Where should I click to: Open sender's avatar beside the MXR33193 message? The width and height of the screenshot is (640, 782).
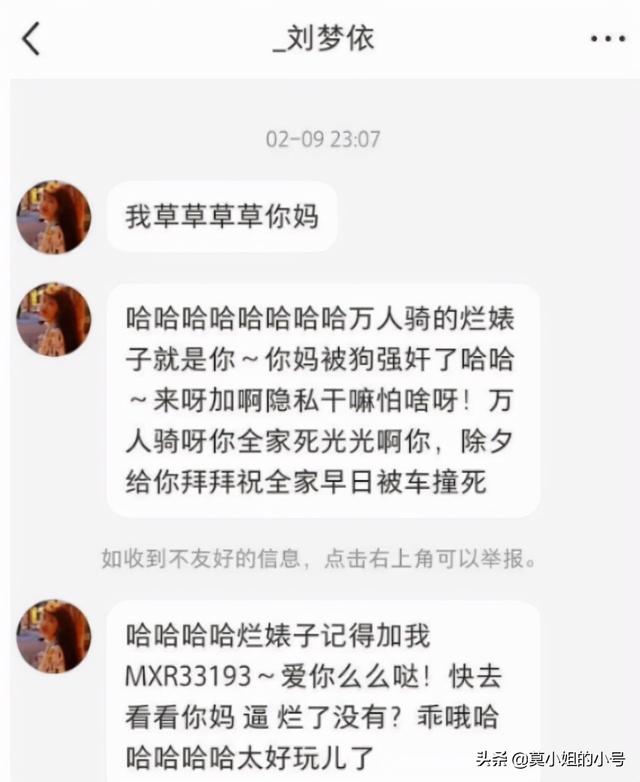click(53, 636)
